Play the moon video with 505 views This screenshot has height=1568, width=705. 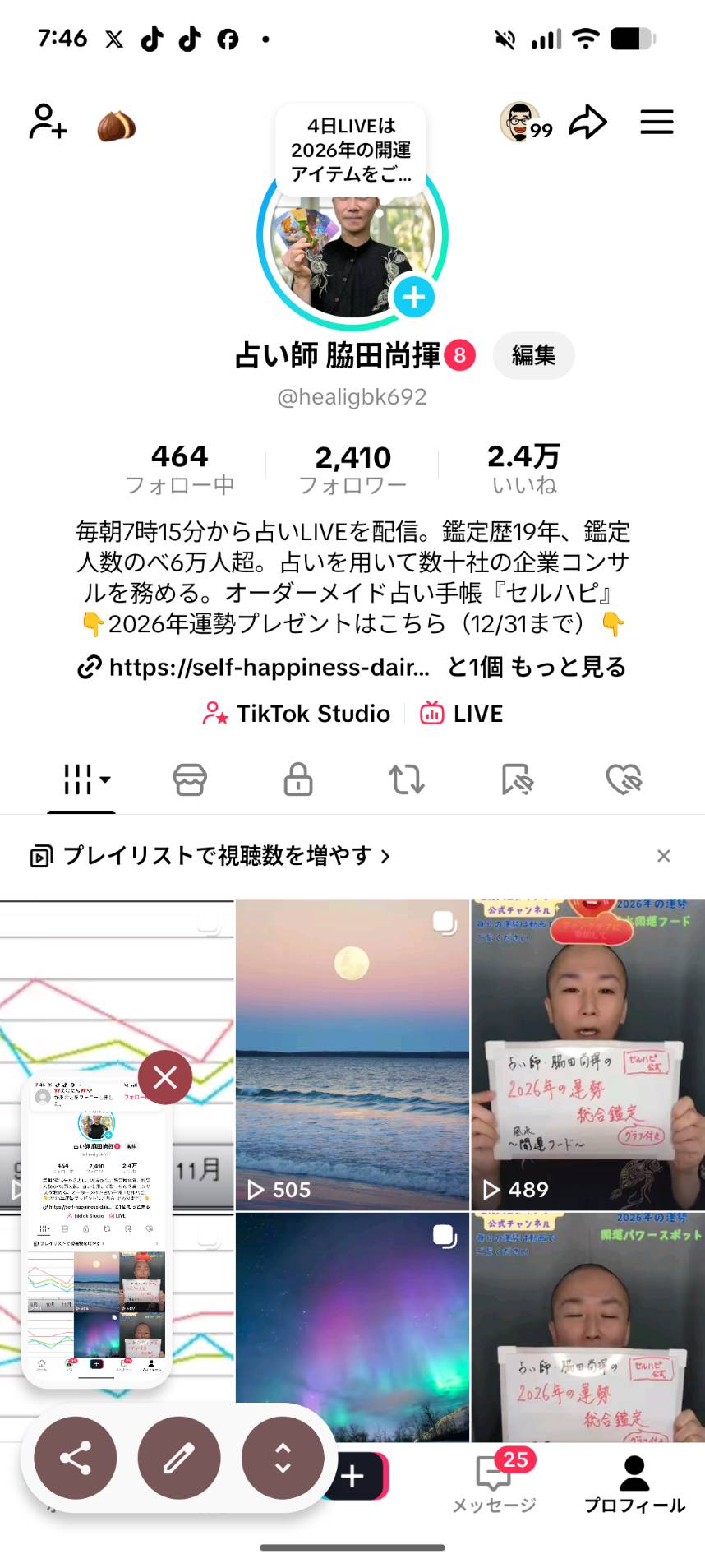click(x=352, y=1054)
